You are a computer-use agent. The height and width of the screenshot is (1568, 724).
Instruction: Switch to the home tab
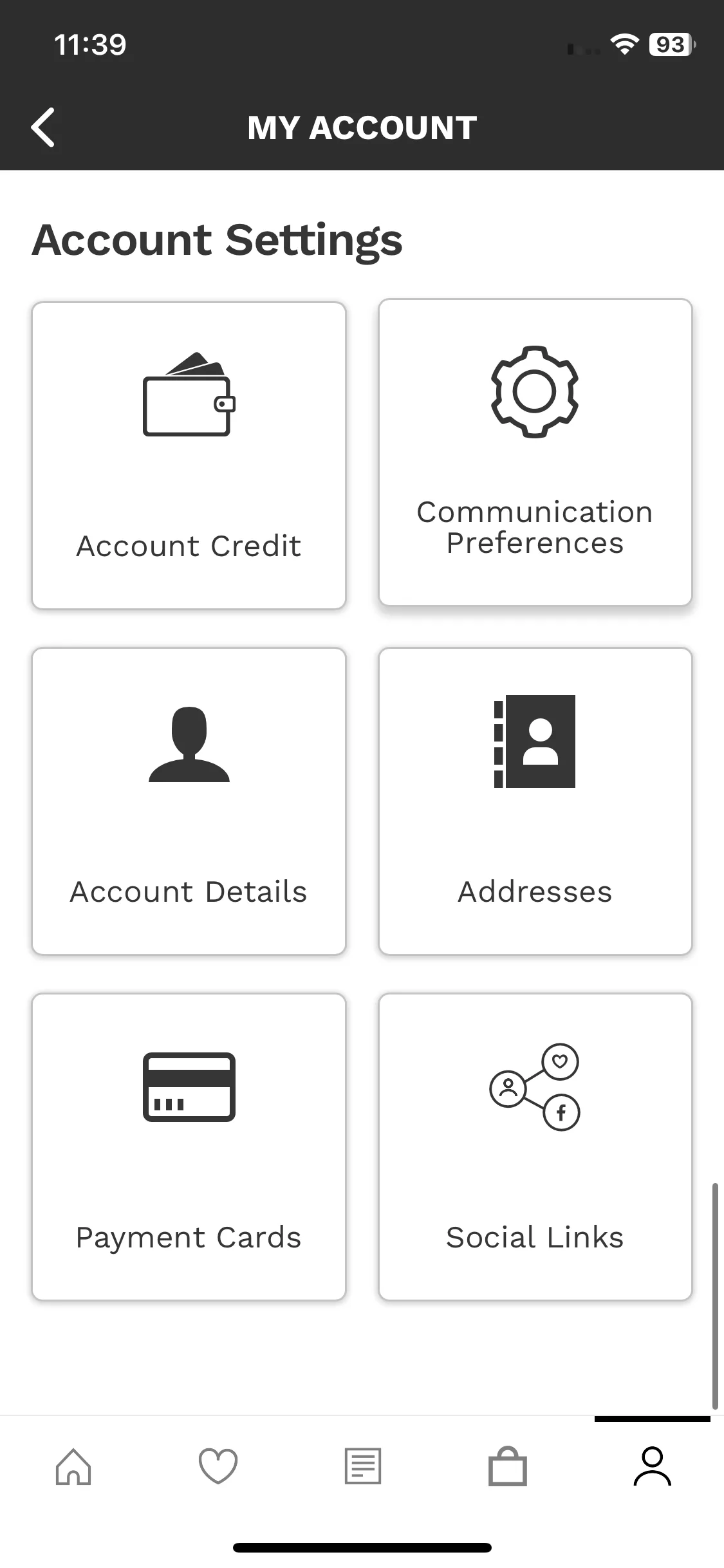[x=73, y=1466]
